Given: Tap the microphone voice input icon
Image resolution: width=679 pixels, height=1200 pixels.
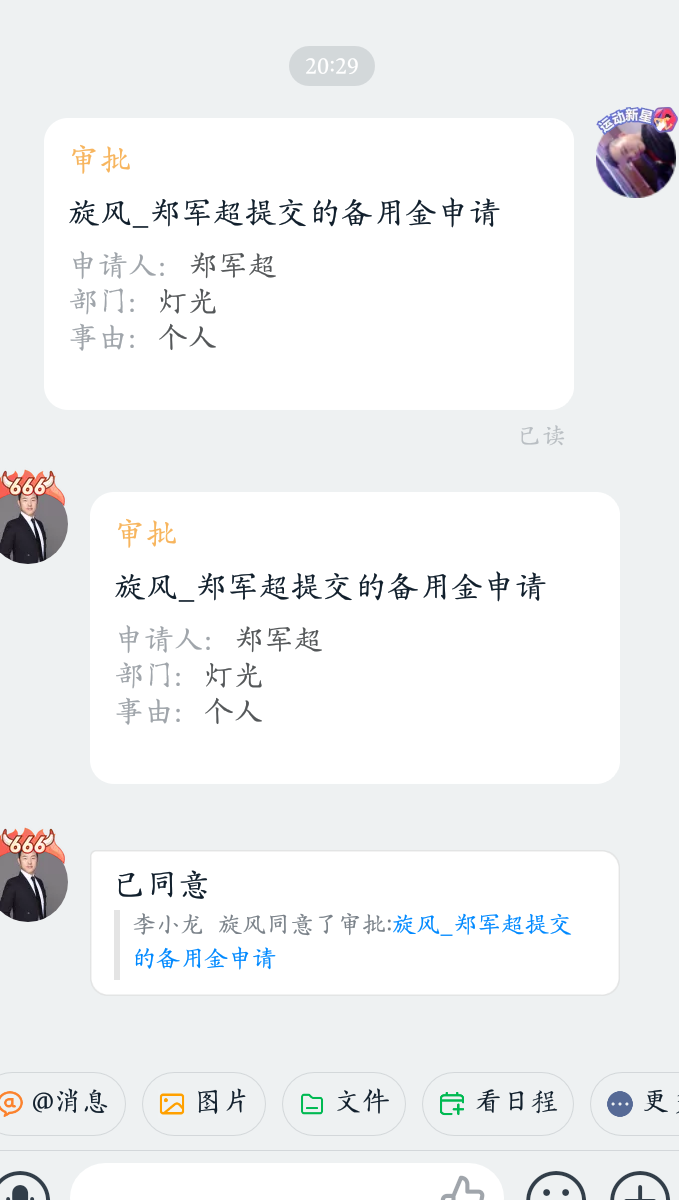Looking at the screenshot, I should [21, 1188].
